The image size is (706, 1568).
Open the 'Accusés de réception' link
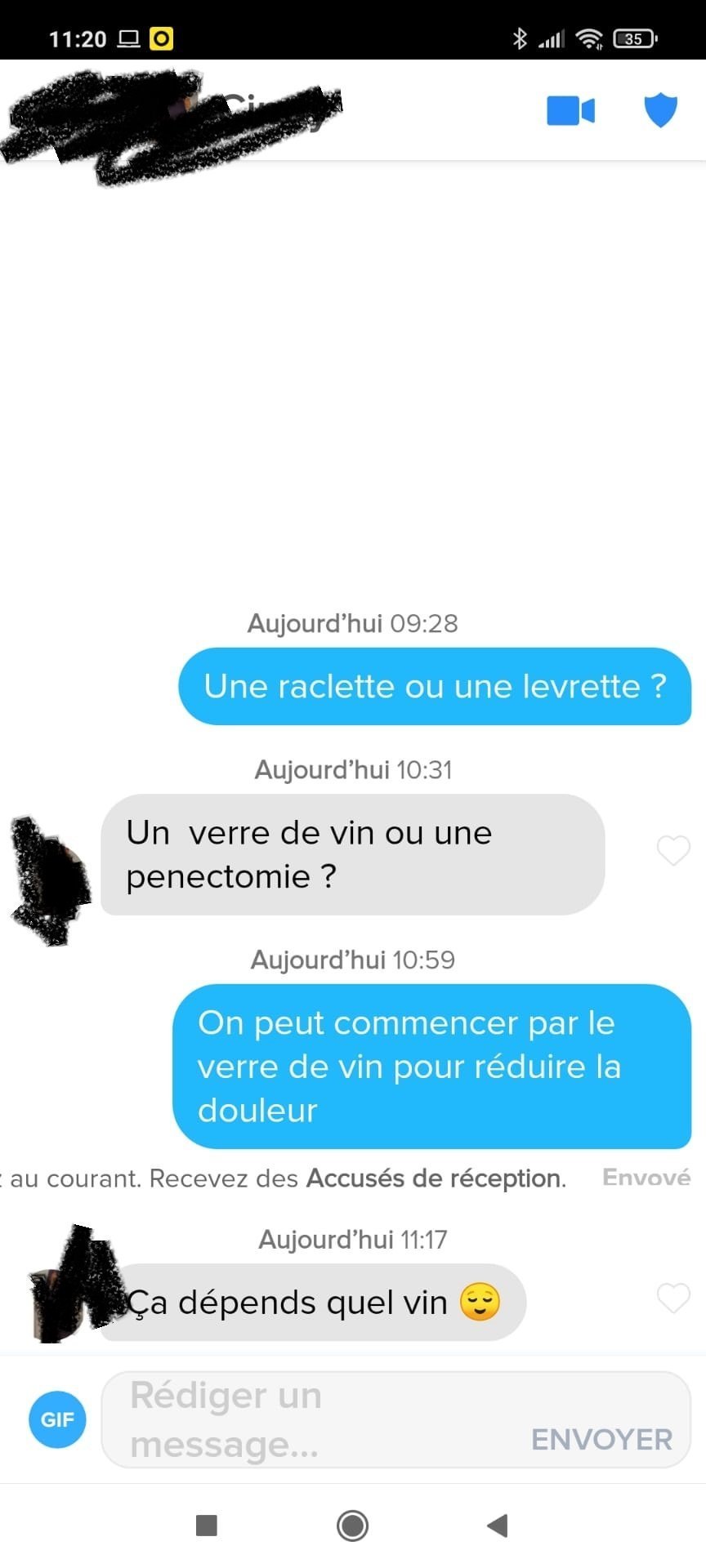pos(433,1178)
